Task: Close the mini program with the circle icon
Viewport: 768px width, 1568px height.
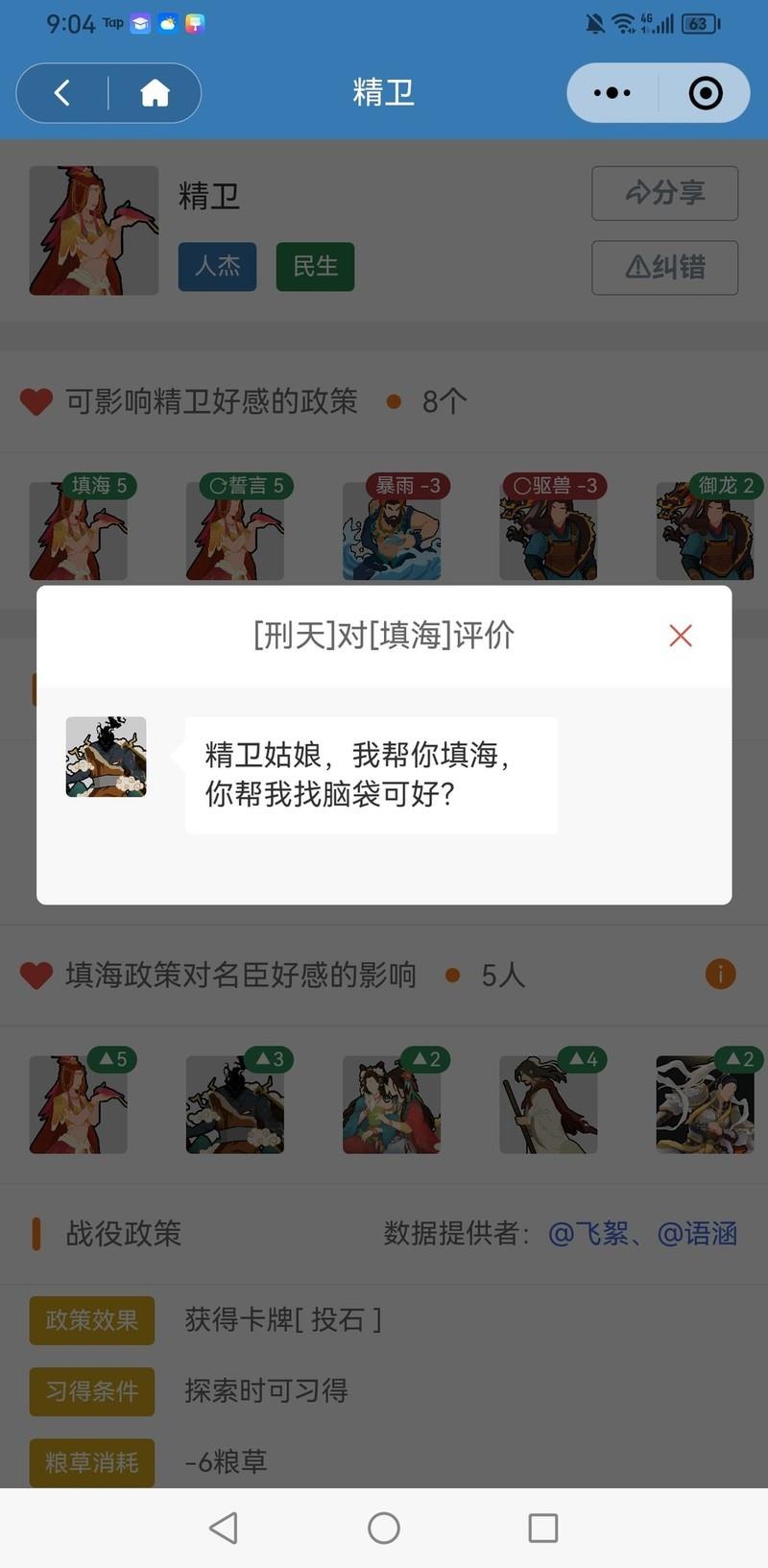Action: [706, 93]
